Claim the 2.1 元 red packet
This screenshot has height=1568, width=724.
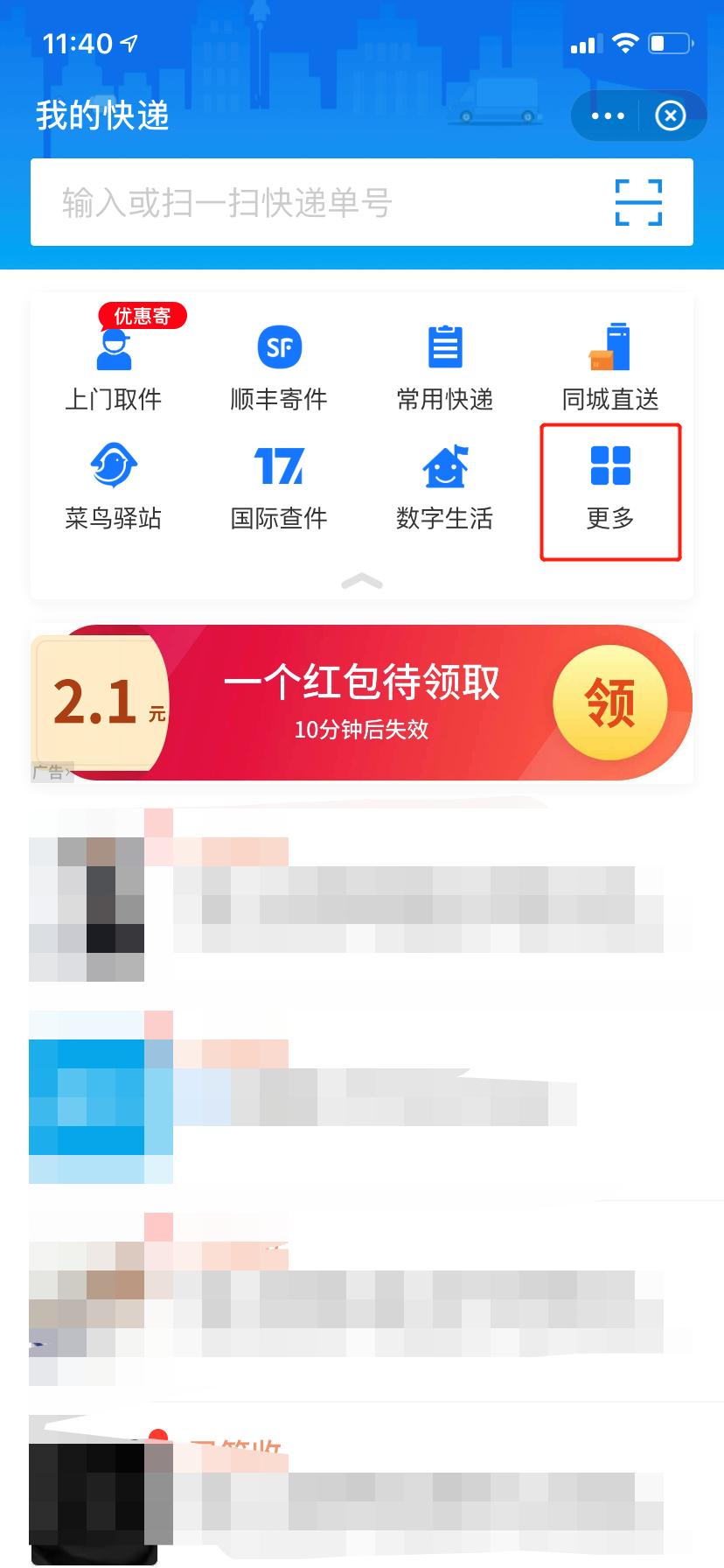[x=609, y=703]
